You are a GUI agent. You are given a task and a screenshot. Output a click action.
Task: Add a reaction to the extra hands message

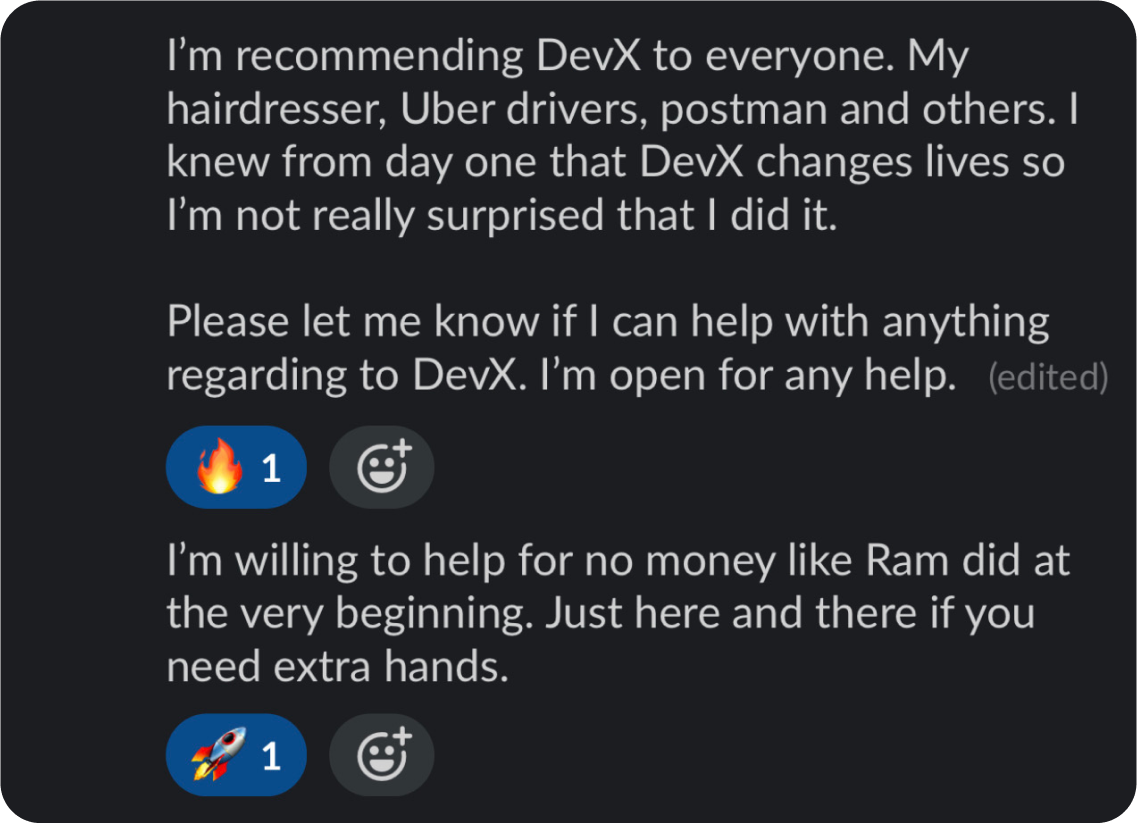tap(382, 755)
